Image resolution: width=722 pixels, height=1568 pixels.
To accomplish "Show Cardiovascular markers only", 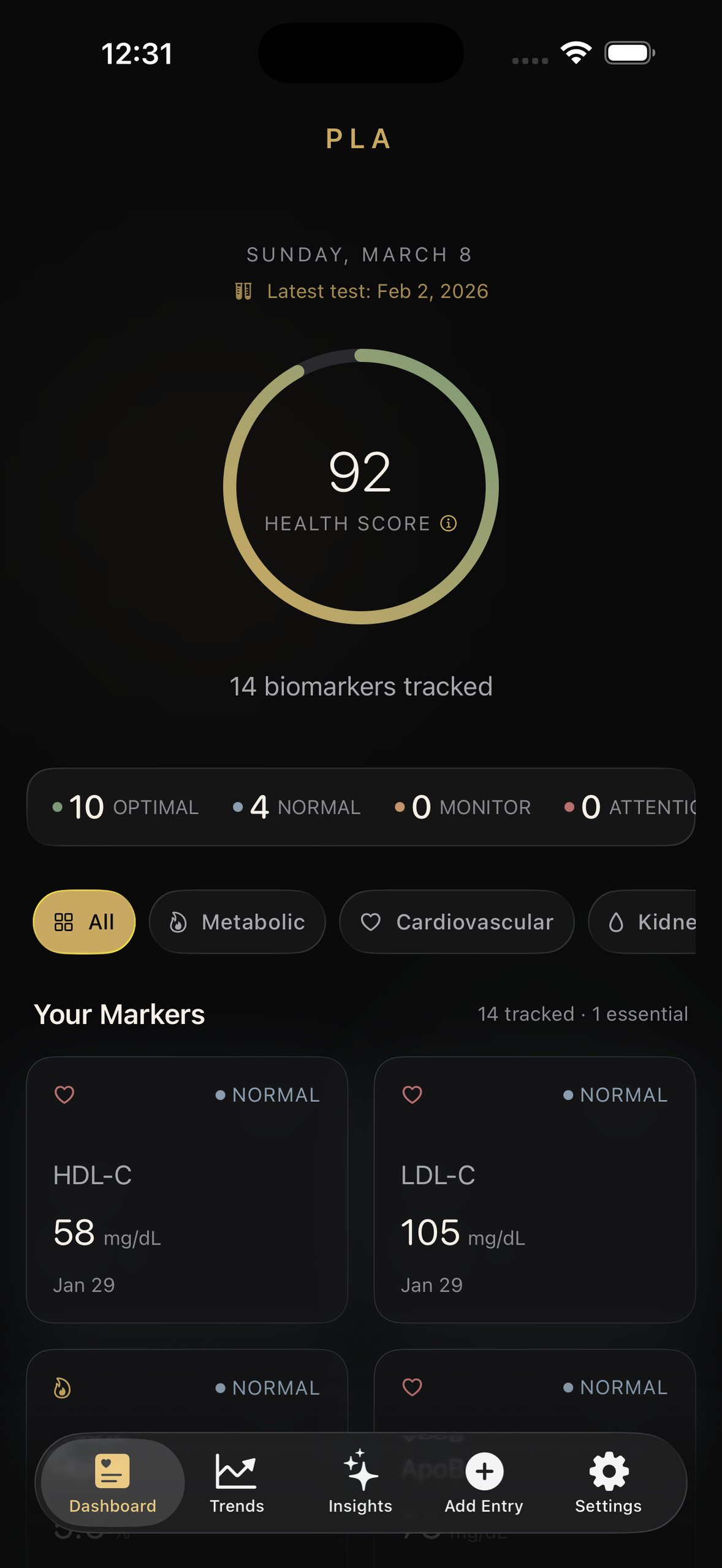I will 457,922.
